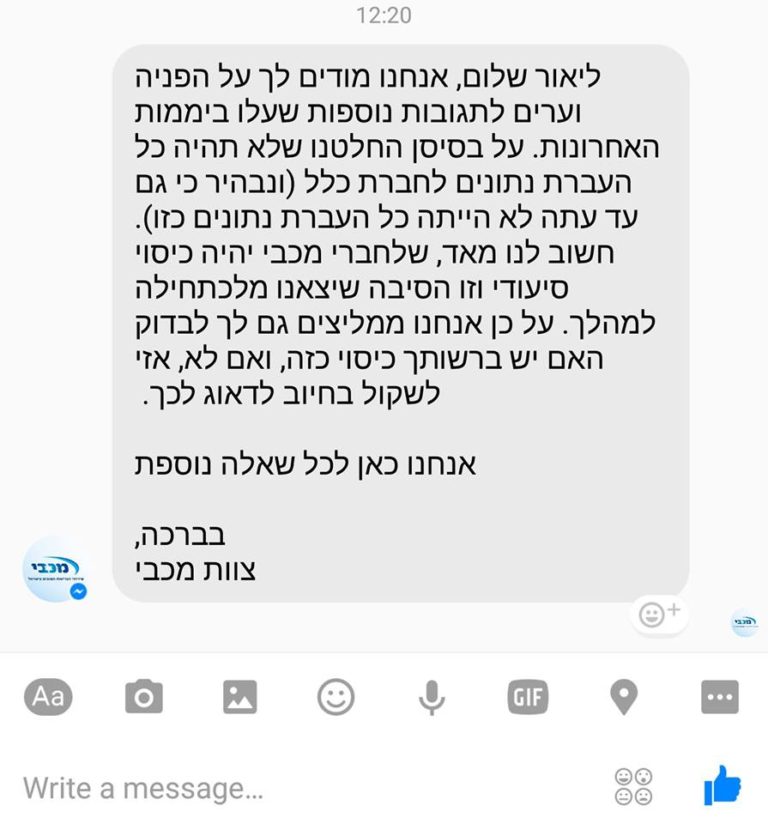Add a reaction to the Maccabi message
The height and width of the screenshot is (824, 768).
661,614
